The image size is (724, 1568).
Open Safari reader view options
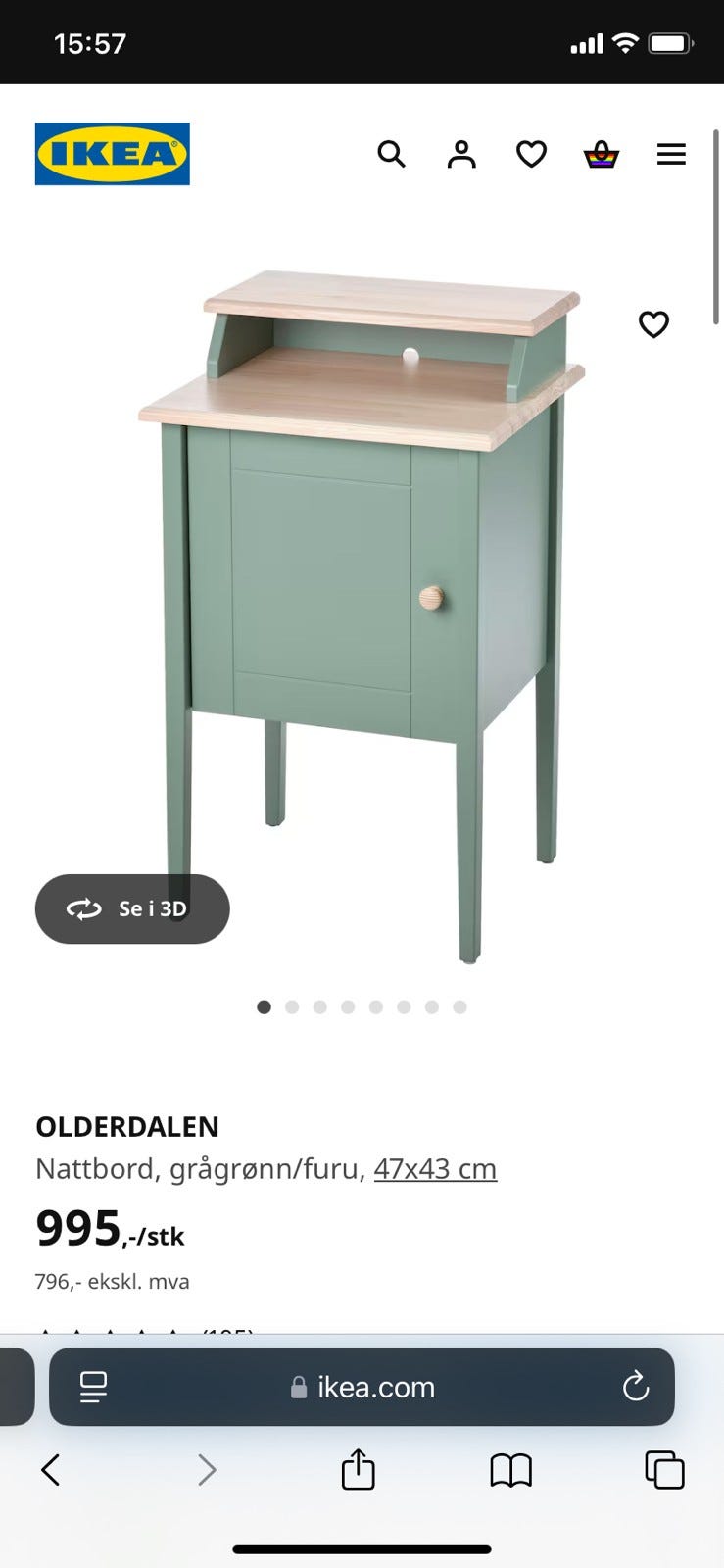point(93,1387)
